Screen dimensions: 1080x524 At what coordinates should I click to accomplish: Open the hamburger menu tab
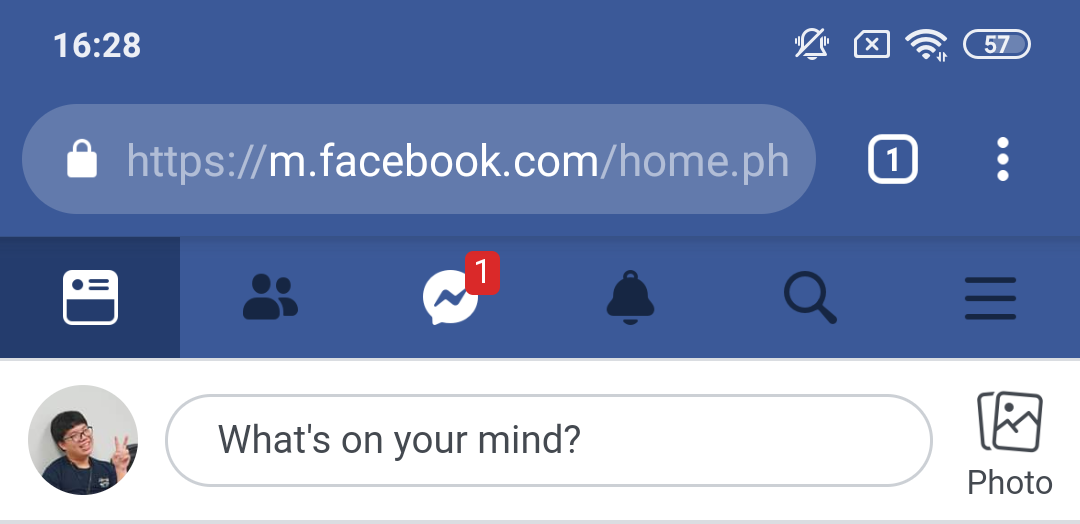click(990, 297)
